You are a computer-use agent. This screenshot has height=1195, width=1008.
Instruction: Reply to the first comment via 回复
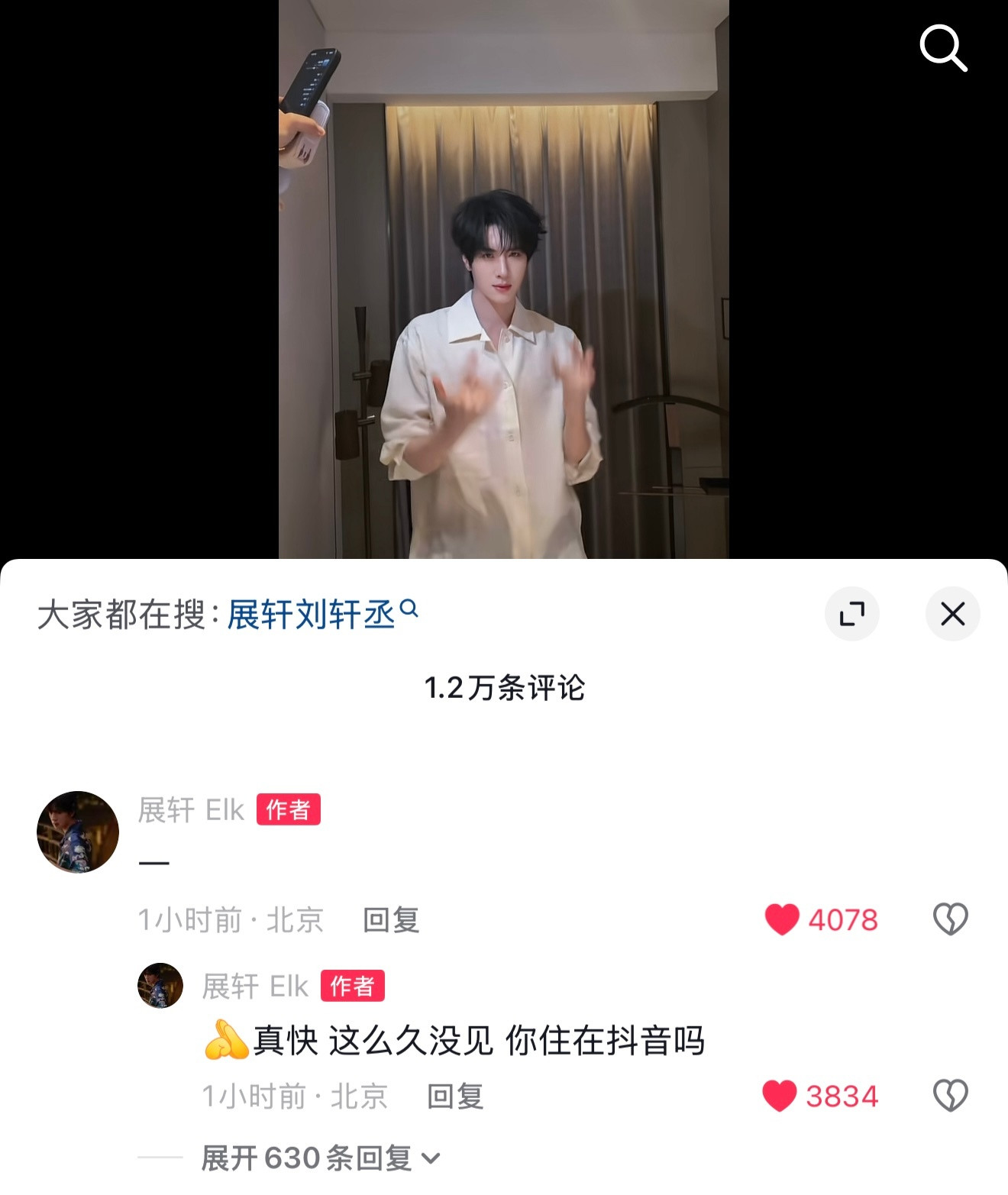click(x=391, y=921)
